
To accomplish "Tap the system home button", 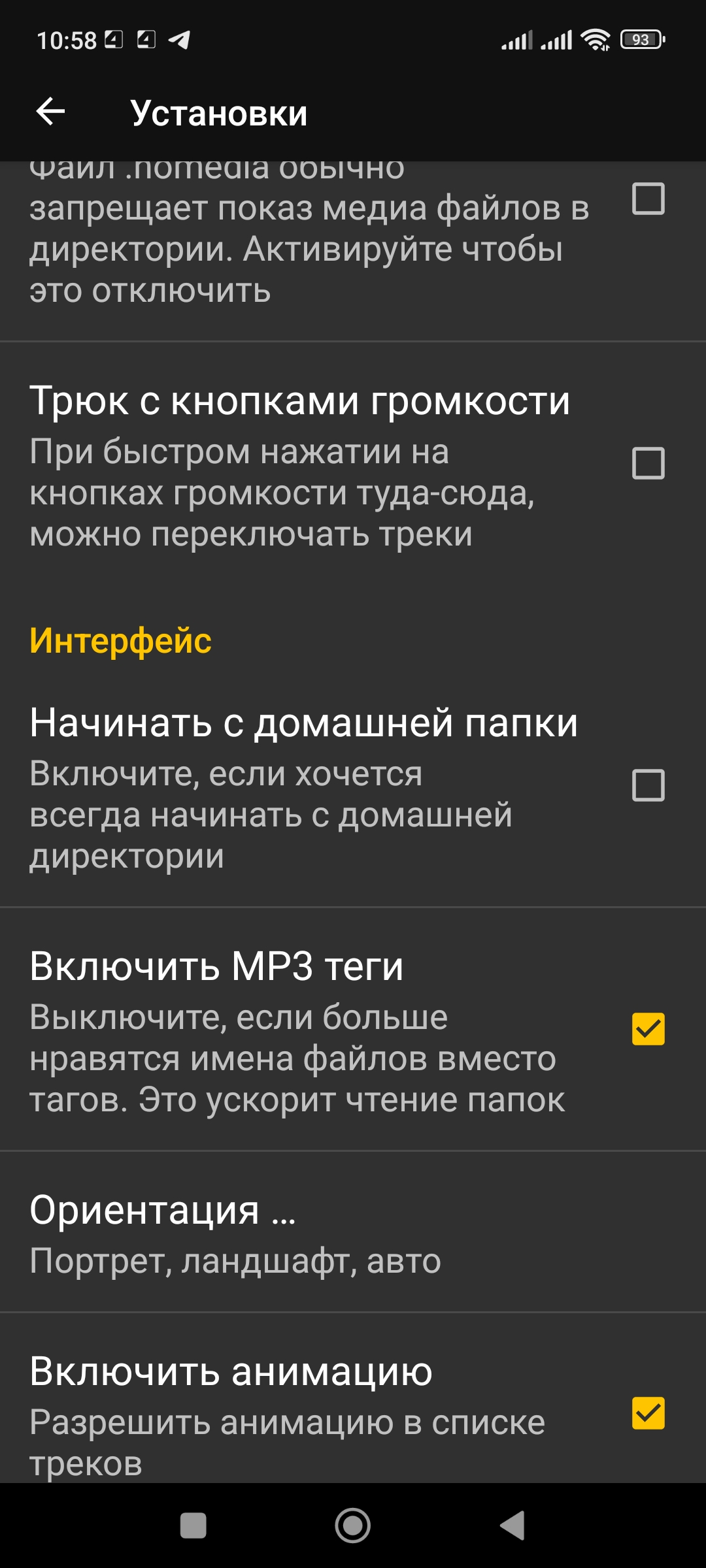I will [x=353, y=1526].
